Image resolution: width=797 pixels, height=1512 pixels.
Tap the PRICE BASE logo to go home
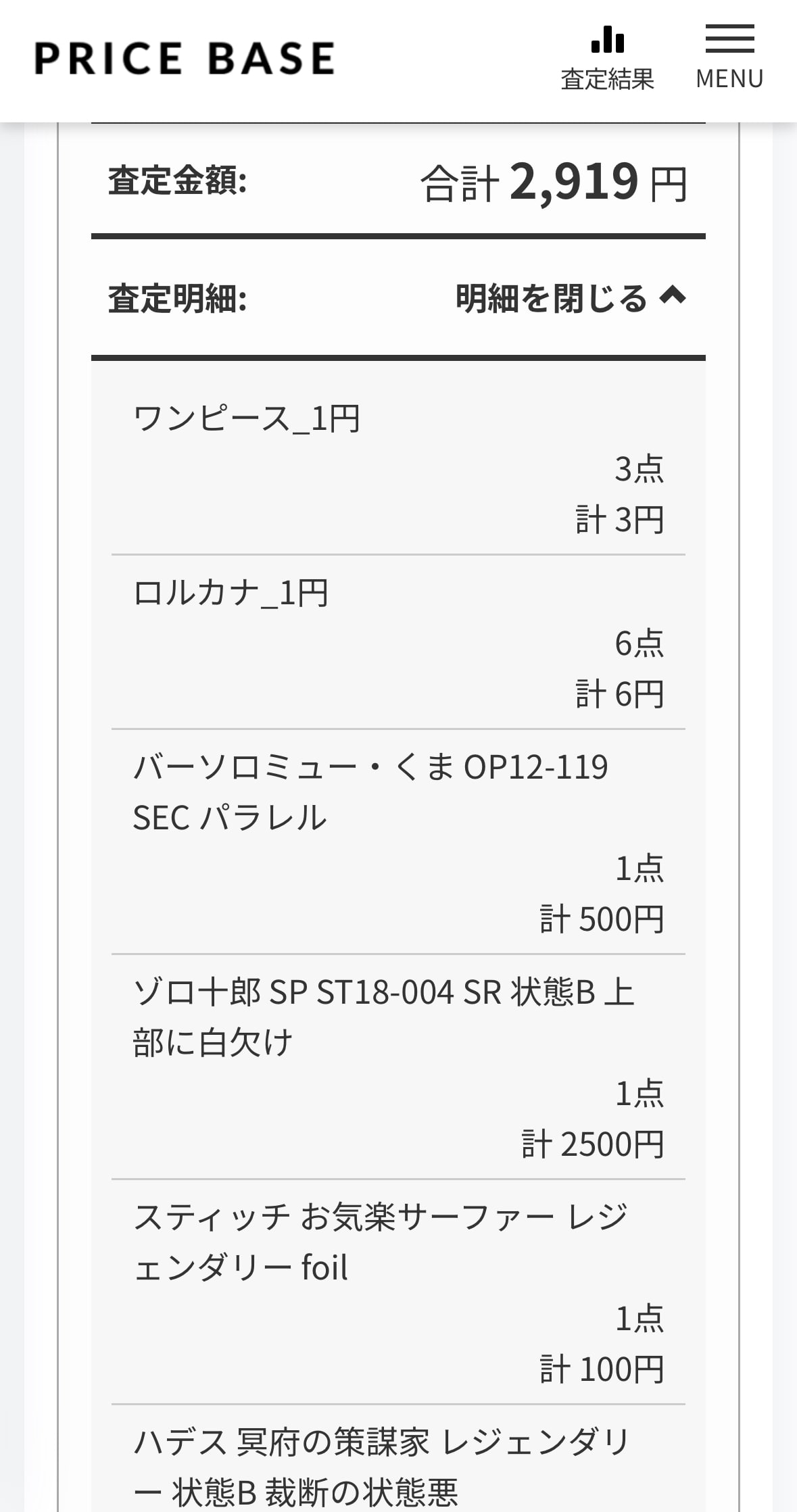point(185,58)
